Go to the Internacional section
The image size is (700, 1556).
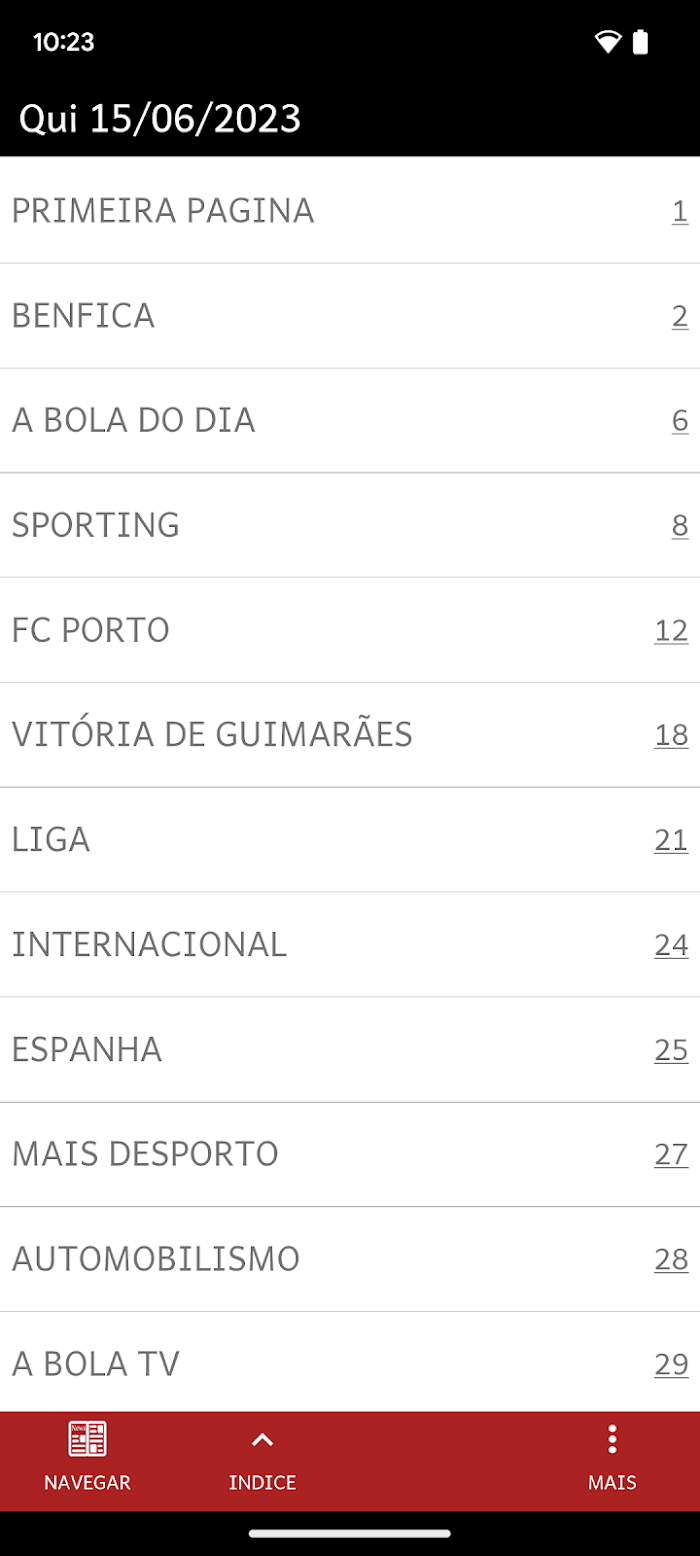(x=350, y=944)
